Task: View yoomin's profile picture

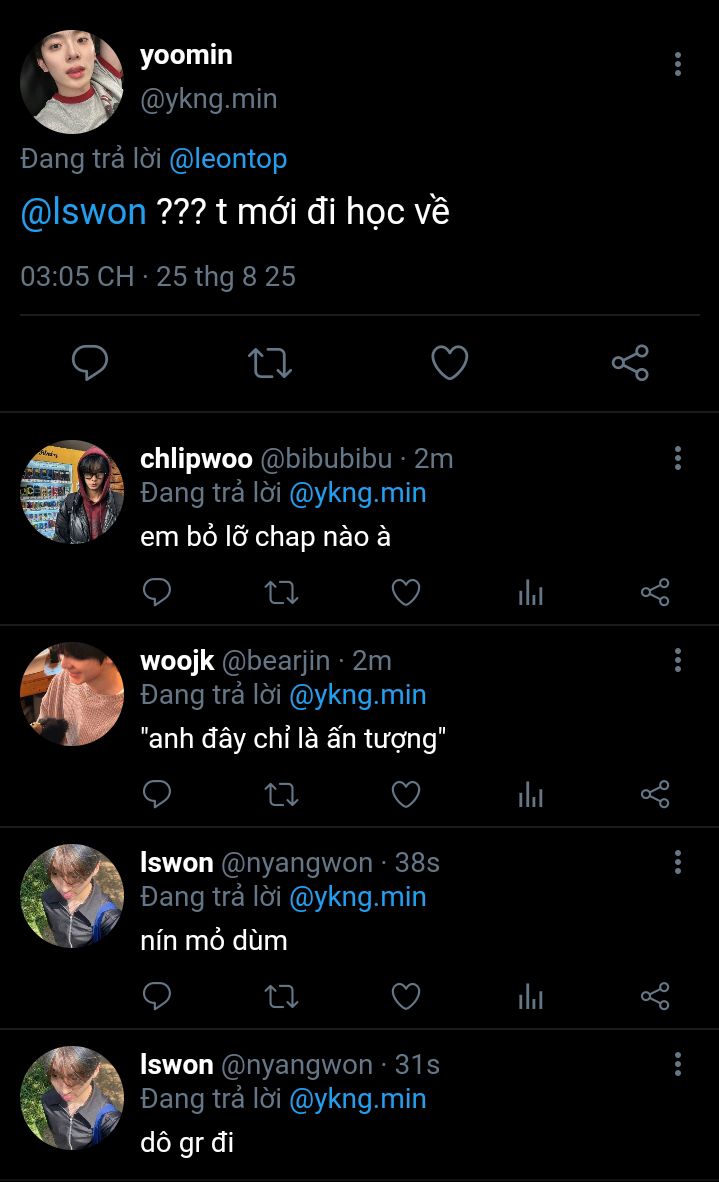Action: [x=72, y=81]
